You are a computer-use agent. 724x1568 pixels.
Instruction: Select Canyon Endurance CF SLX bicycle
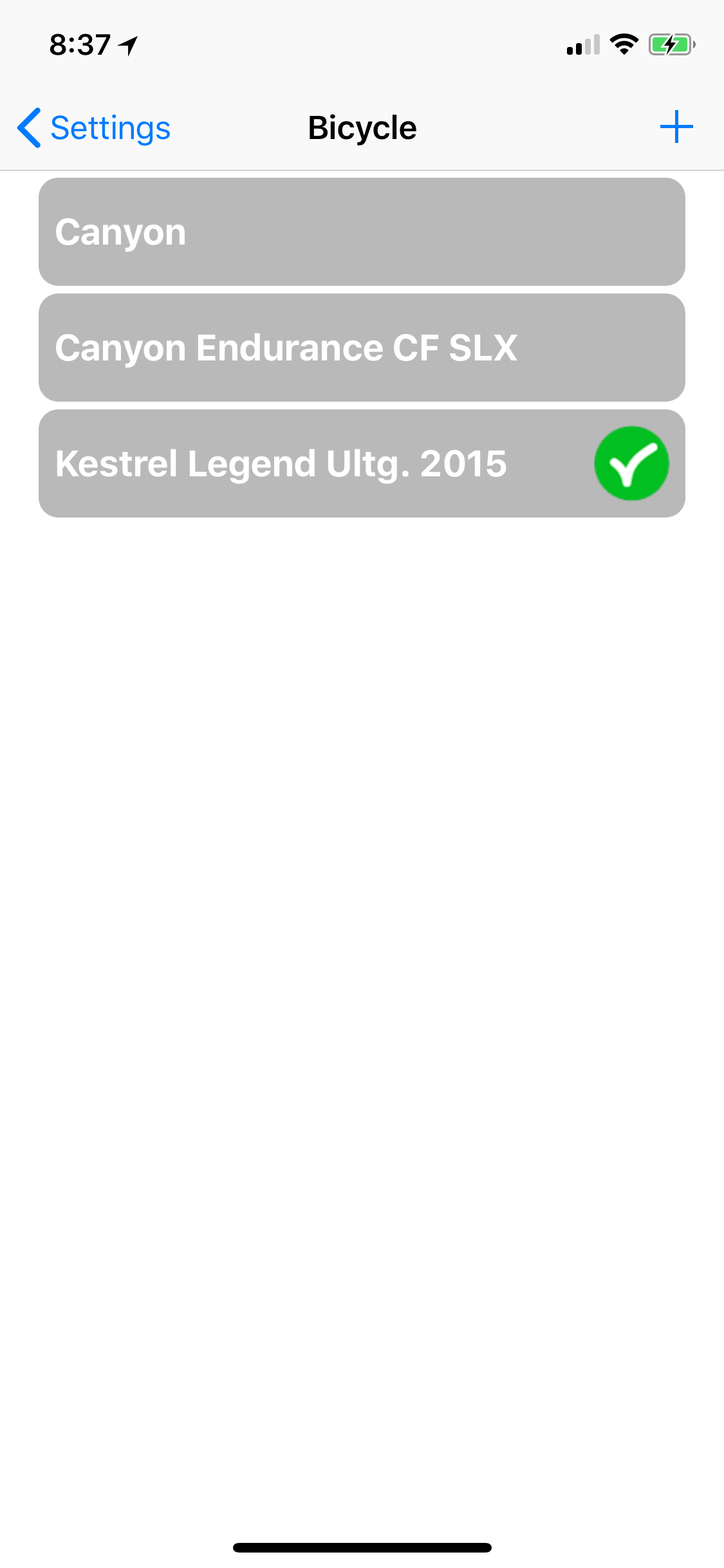pos(361,348)
